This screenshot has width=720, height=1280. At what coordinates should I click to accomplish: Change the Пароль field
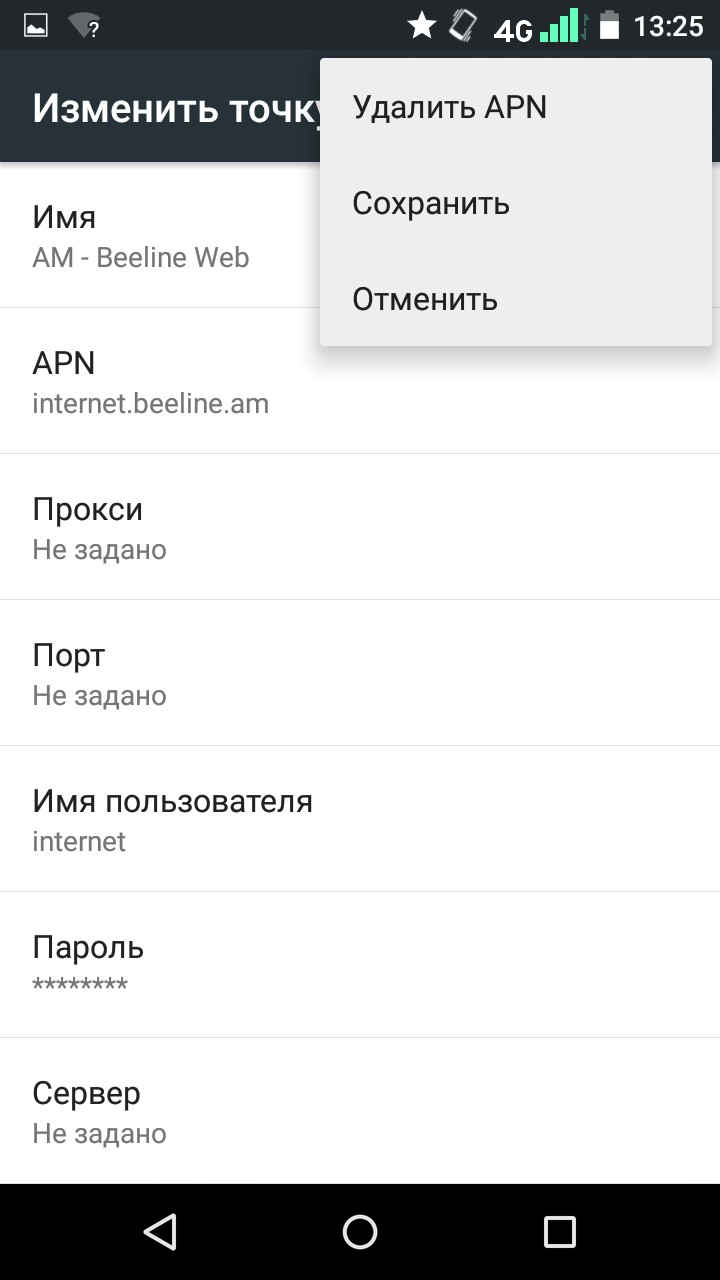coord(150,966)
